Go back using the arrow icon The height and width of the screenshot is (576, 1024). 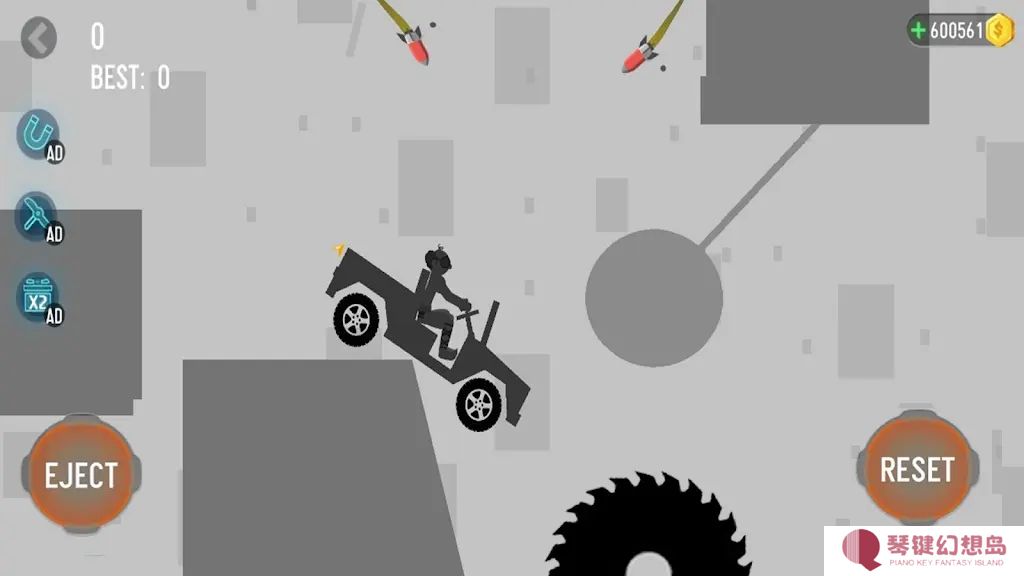[39, 38]
